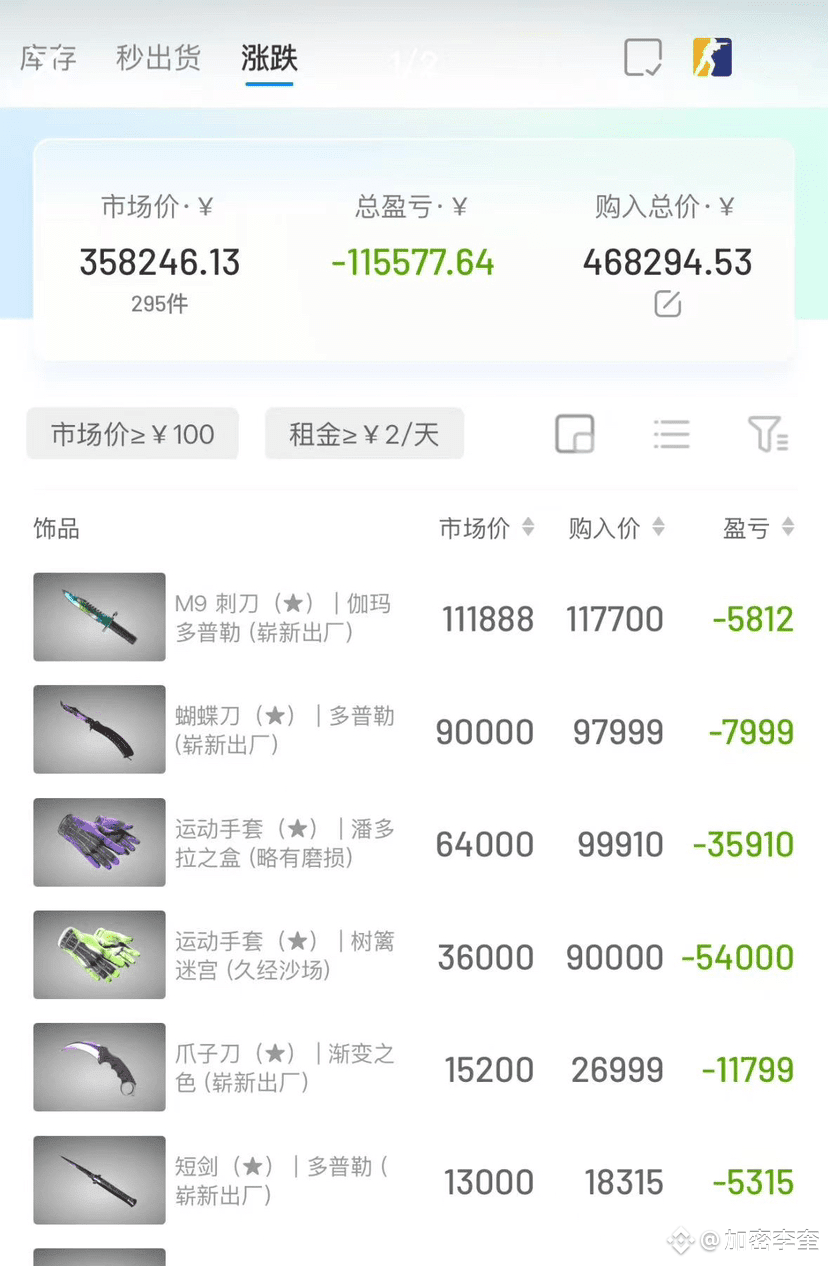Switch to the 库存 tab
The height and width of the screenshot is (1266, 828).
pos(48,58)
